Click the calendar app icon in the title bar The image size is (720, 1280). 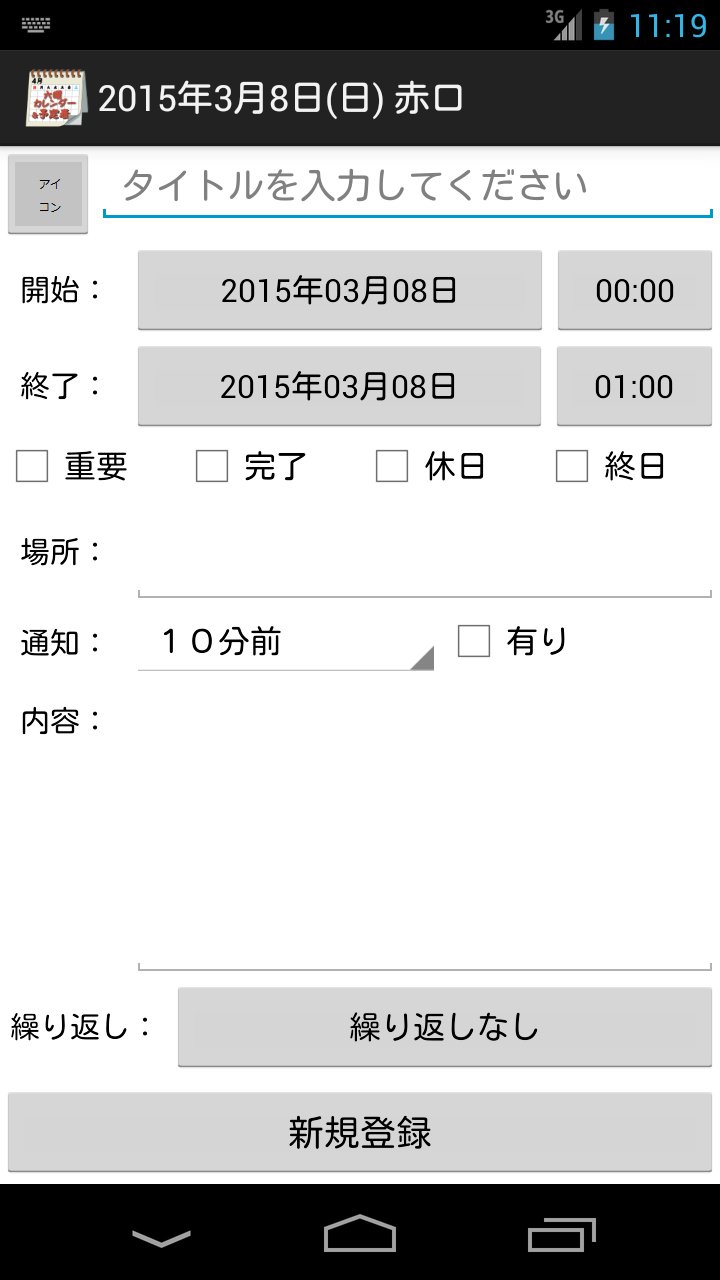tap(55, 95)
